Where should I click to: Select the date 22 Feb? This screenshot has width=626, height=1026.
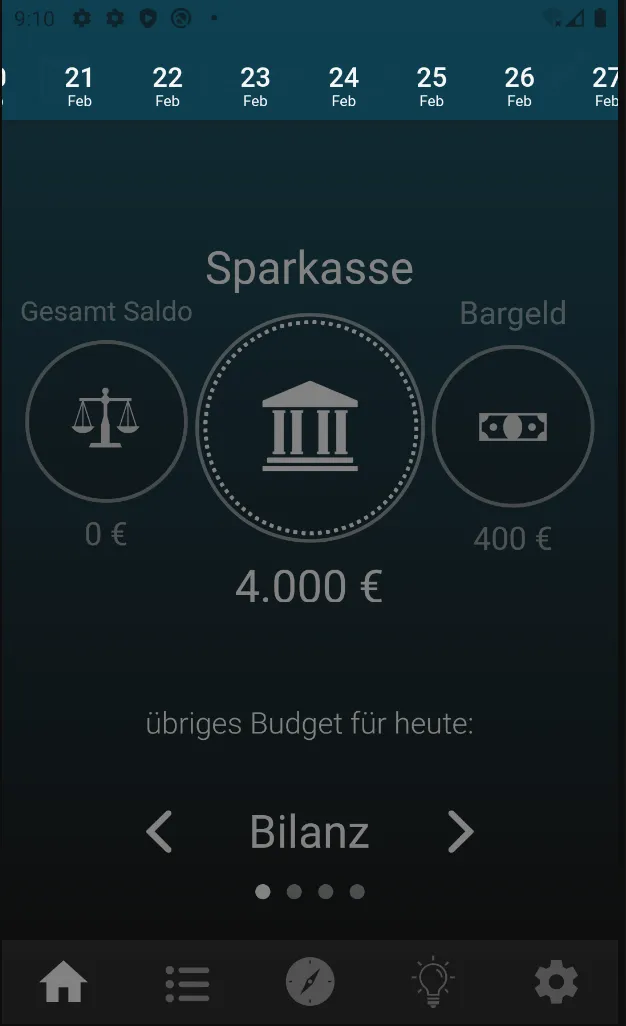coord(167,86)
